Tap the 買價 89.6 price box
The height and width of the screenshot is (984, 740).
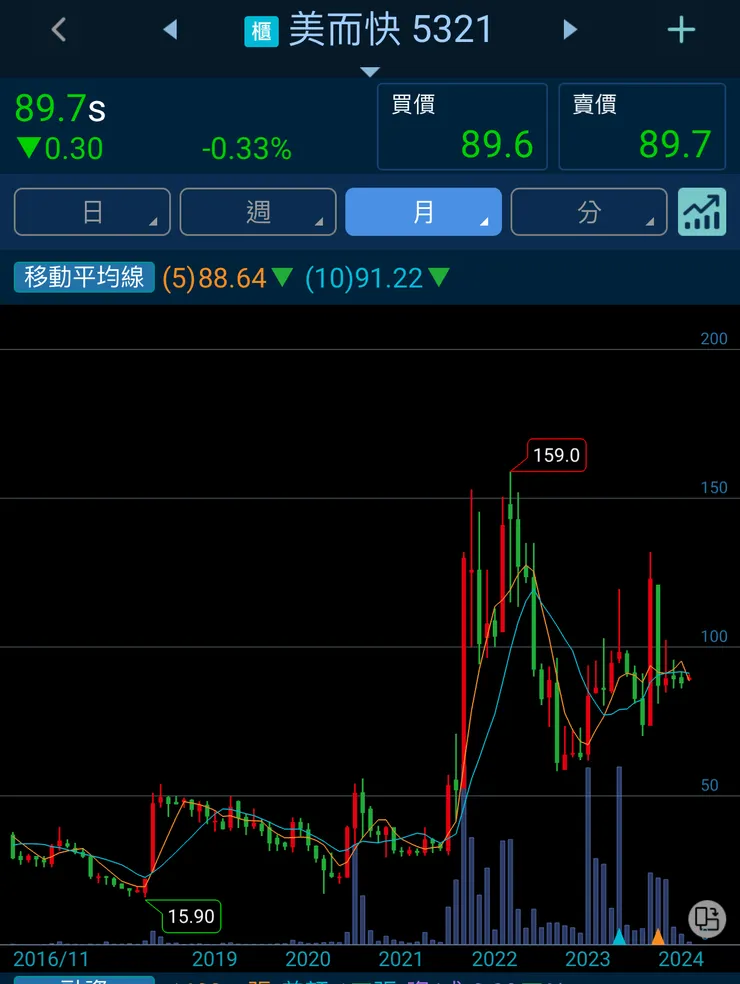(x=462, y=127)
